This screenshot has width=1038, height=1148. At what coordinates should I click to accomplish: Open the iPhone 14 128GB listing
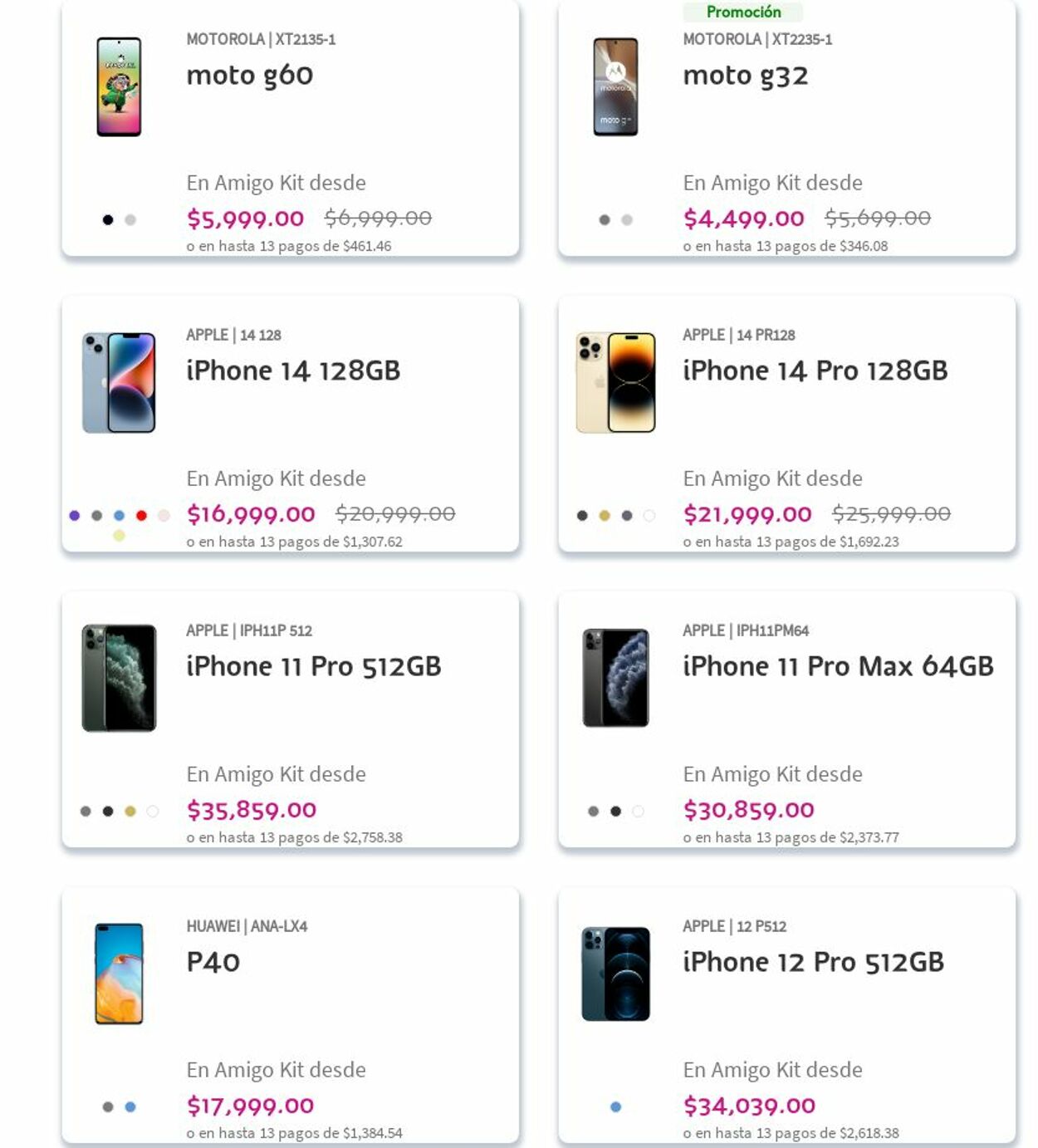293,370
